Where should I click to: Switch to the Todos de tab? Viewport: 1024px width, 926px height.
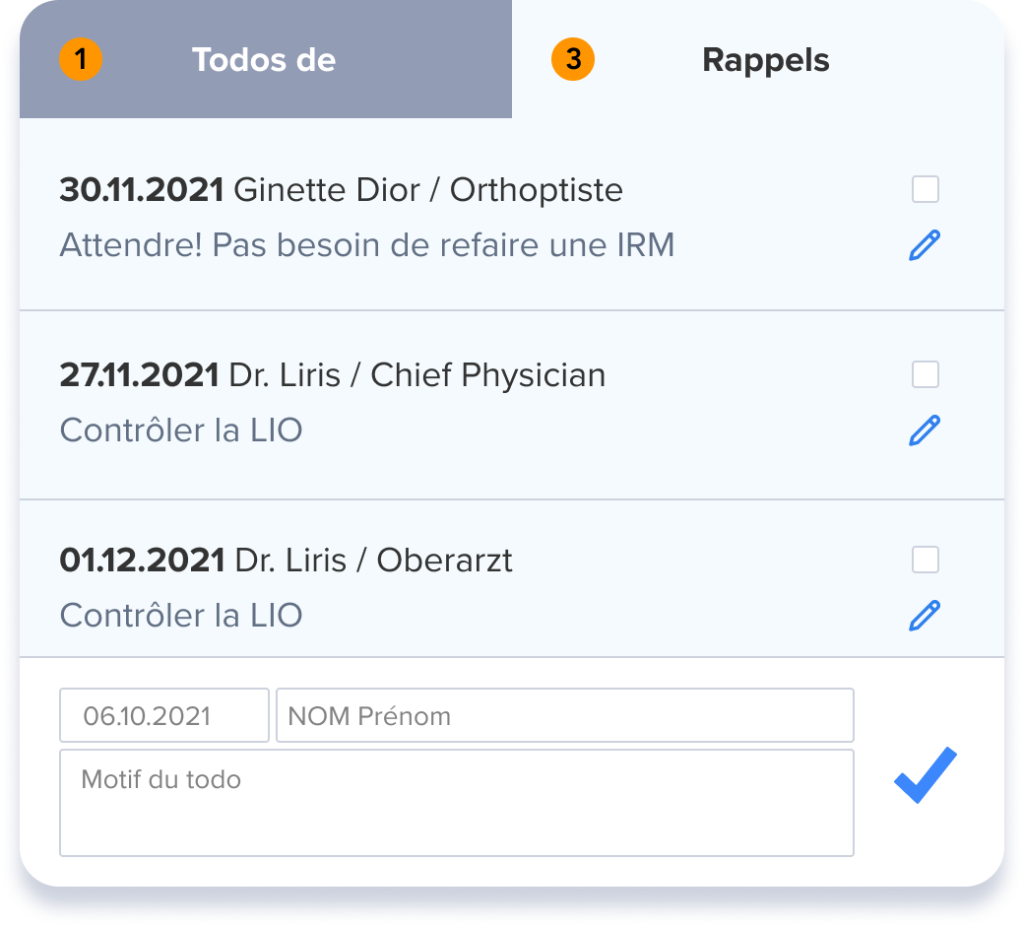(265, 60)
